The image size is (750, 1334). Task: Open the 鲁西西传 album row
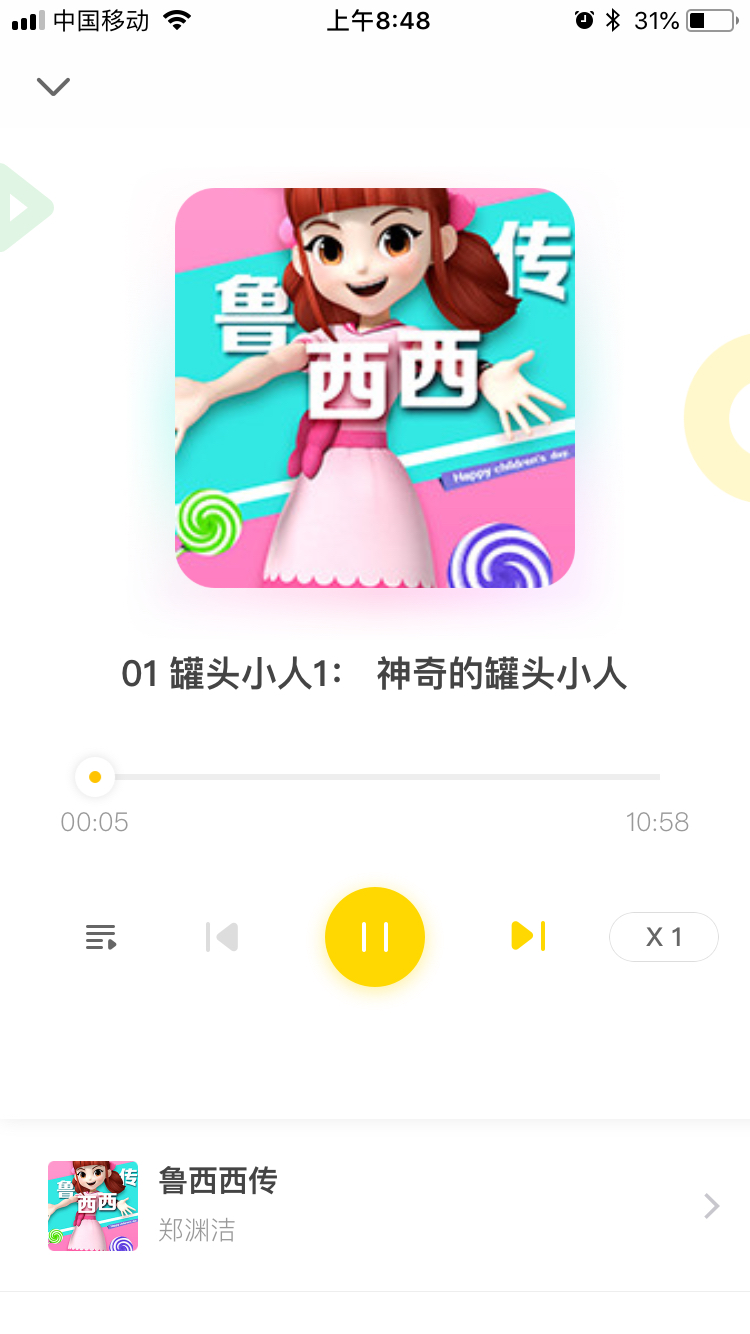[x=375, y=1206]
